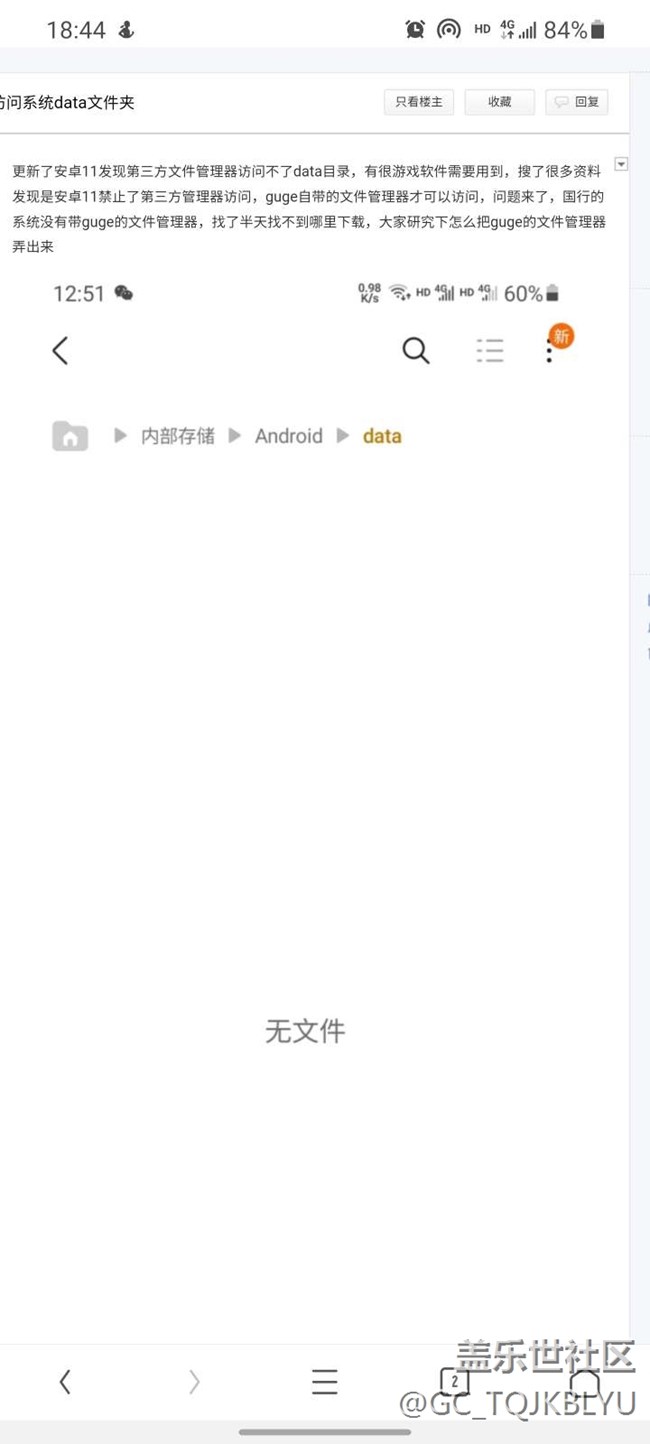Add this thread to favorites with 收藏
The image size is (650, 1444).
[499, 102]
